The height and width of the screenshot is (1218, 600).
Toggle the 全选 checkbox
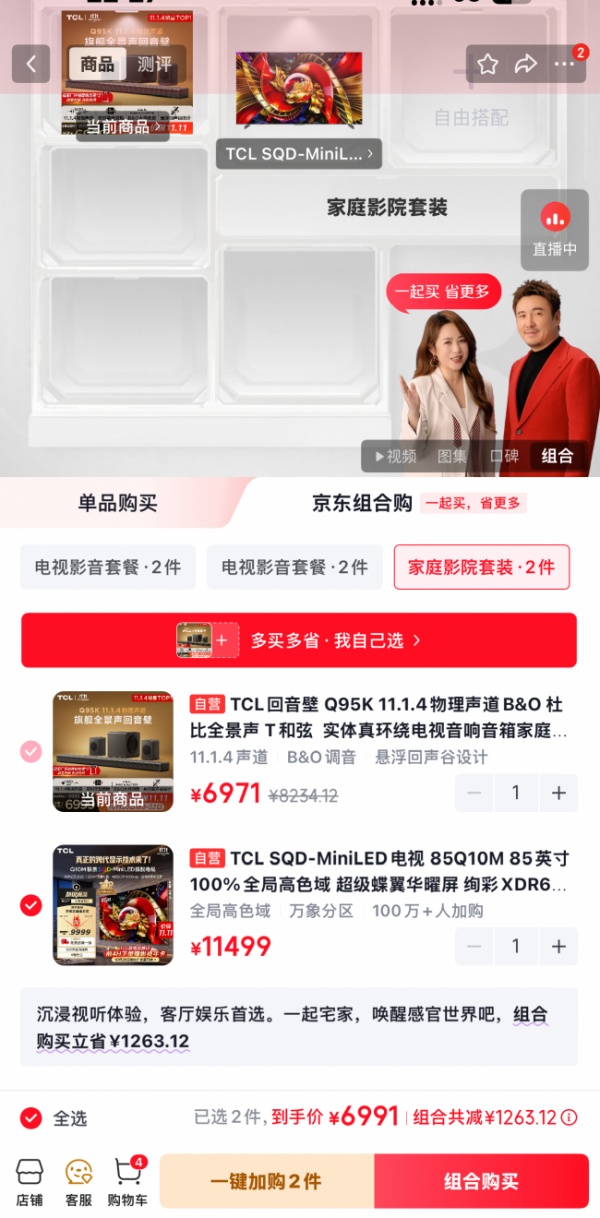tap(31, 1118)
